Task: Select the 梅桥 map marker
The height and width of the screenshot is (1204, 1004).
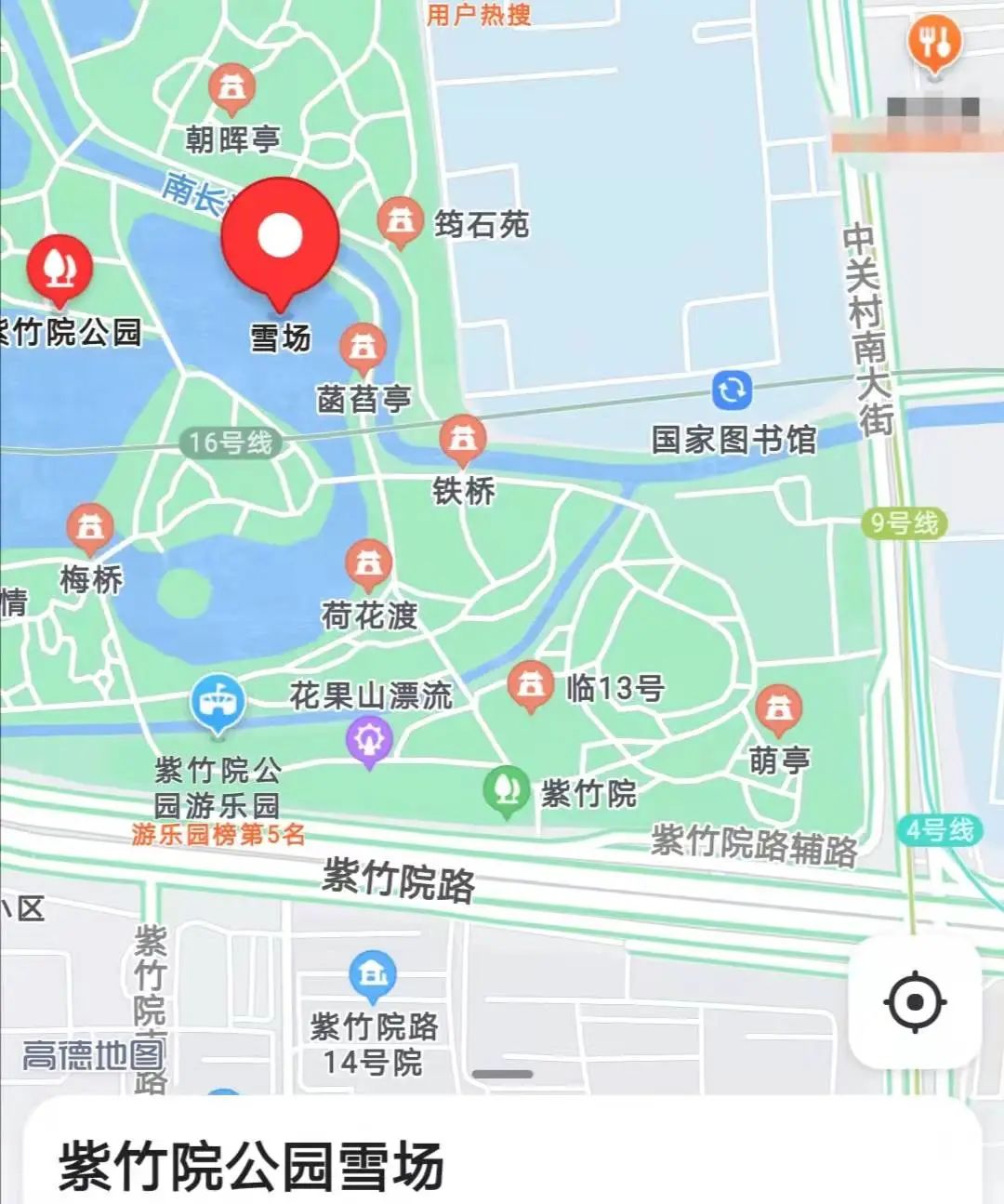Action: pos(89,529)
